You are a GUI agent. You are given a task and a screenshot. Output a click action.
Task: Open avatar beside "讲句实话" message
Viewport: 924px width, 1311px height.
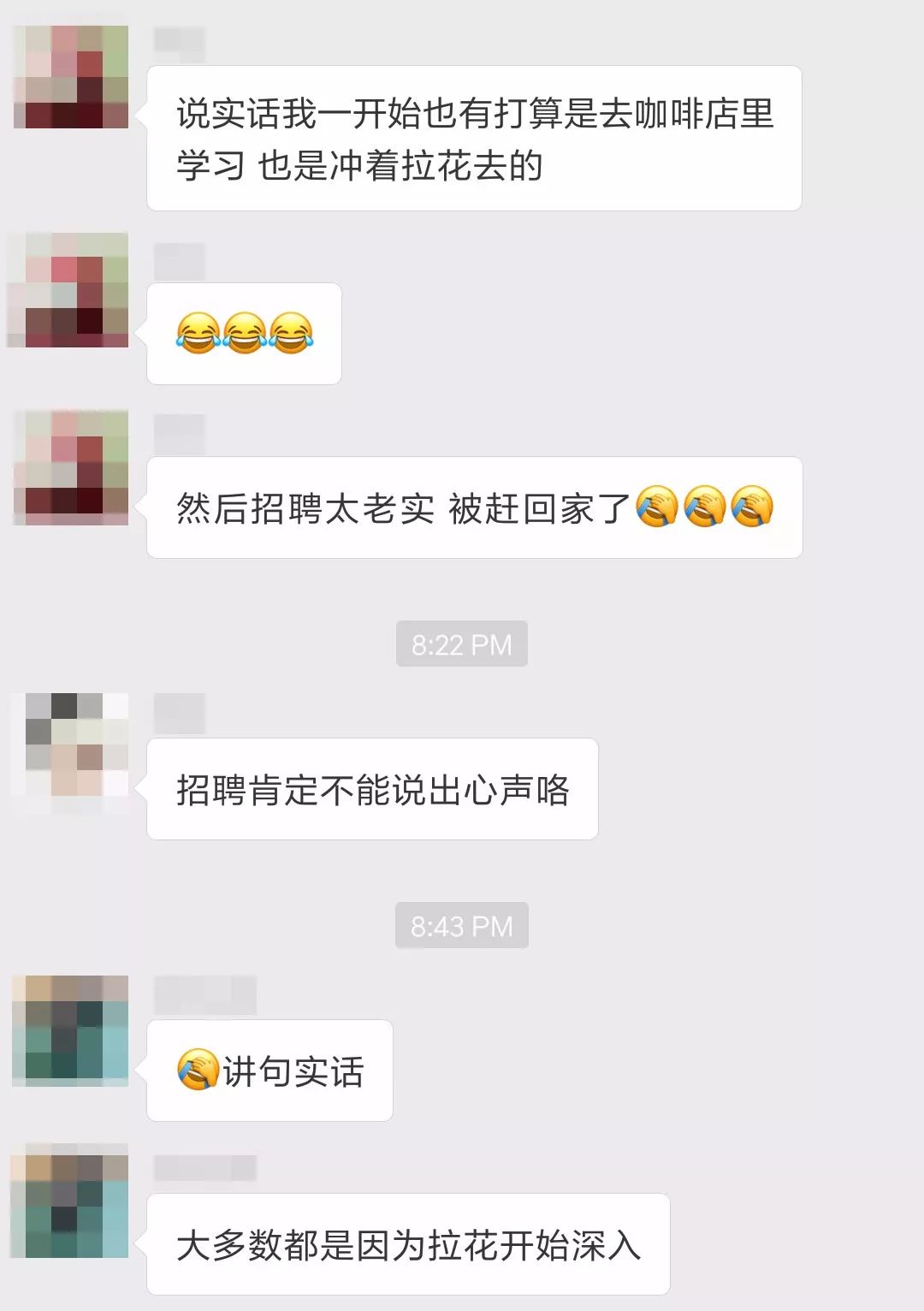(x=70, y=1030)
